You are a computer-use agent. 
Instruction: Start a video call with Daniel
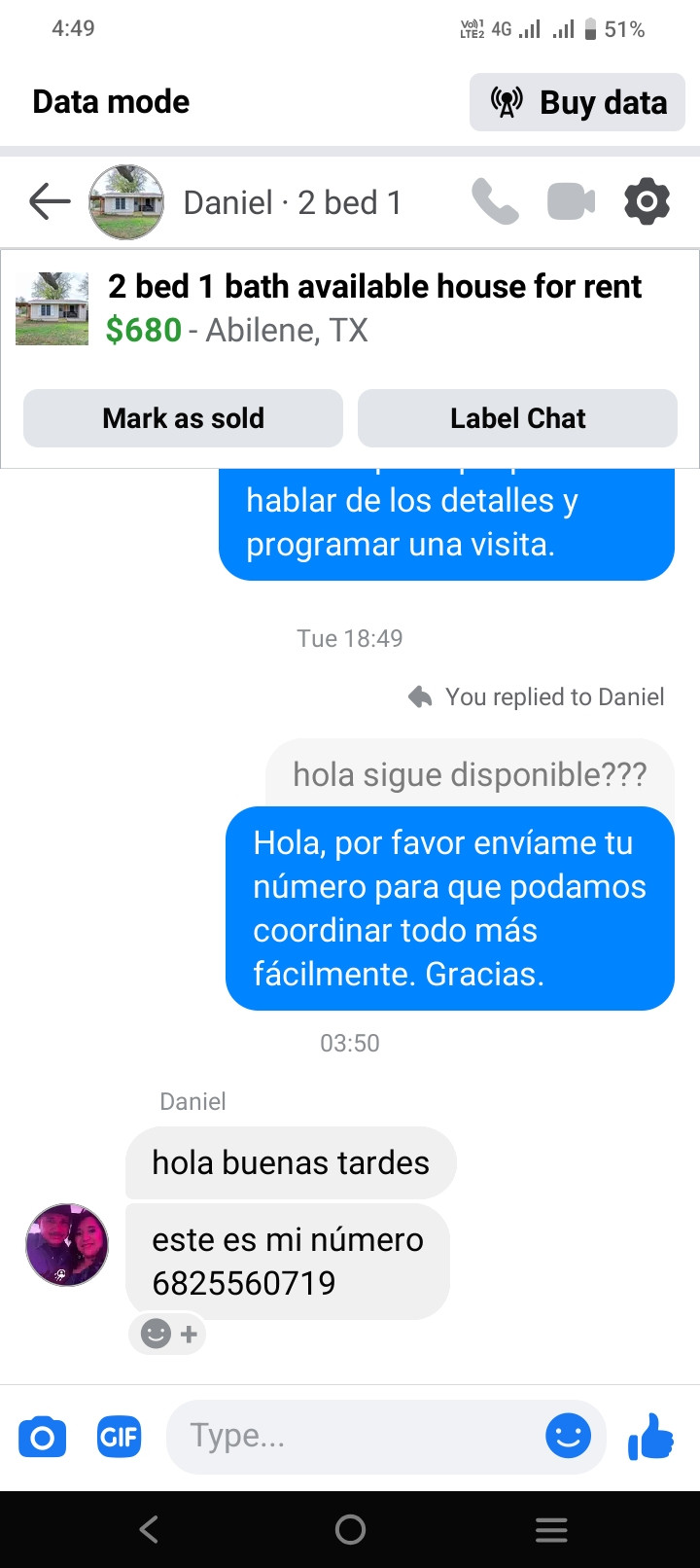click(x=571, y=202)
